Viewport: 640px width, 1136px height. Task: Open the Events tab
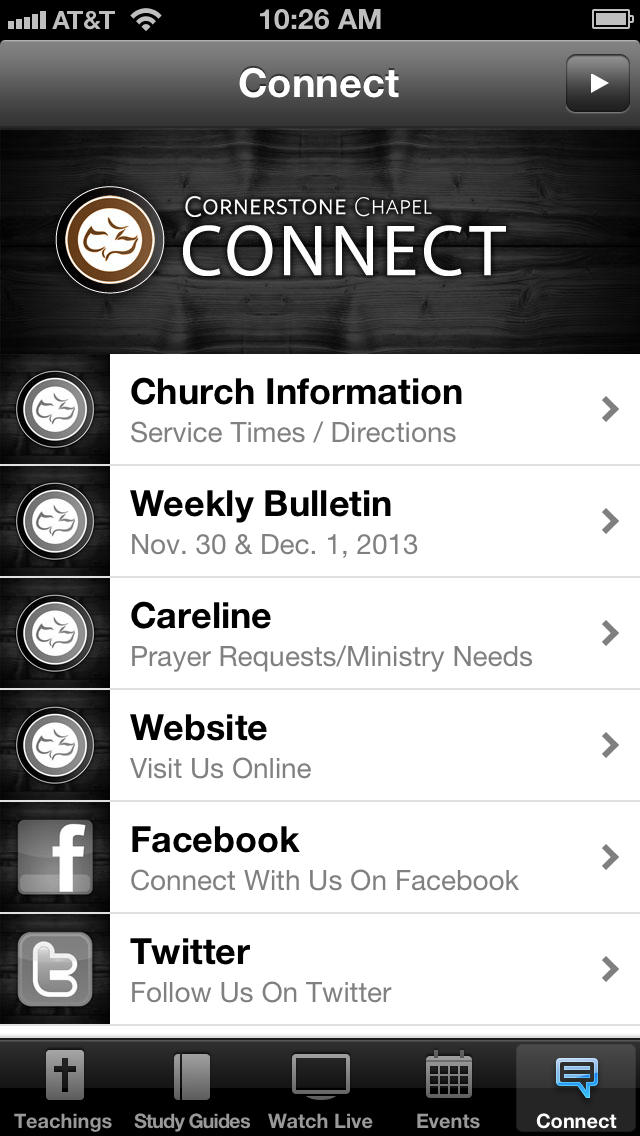(448, 1089)
